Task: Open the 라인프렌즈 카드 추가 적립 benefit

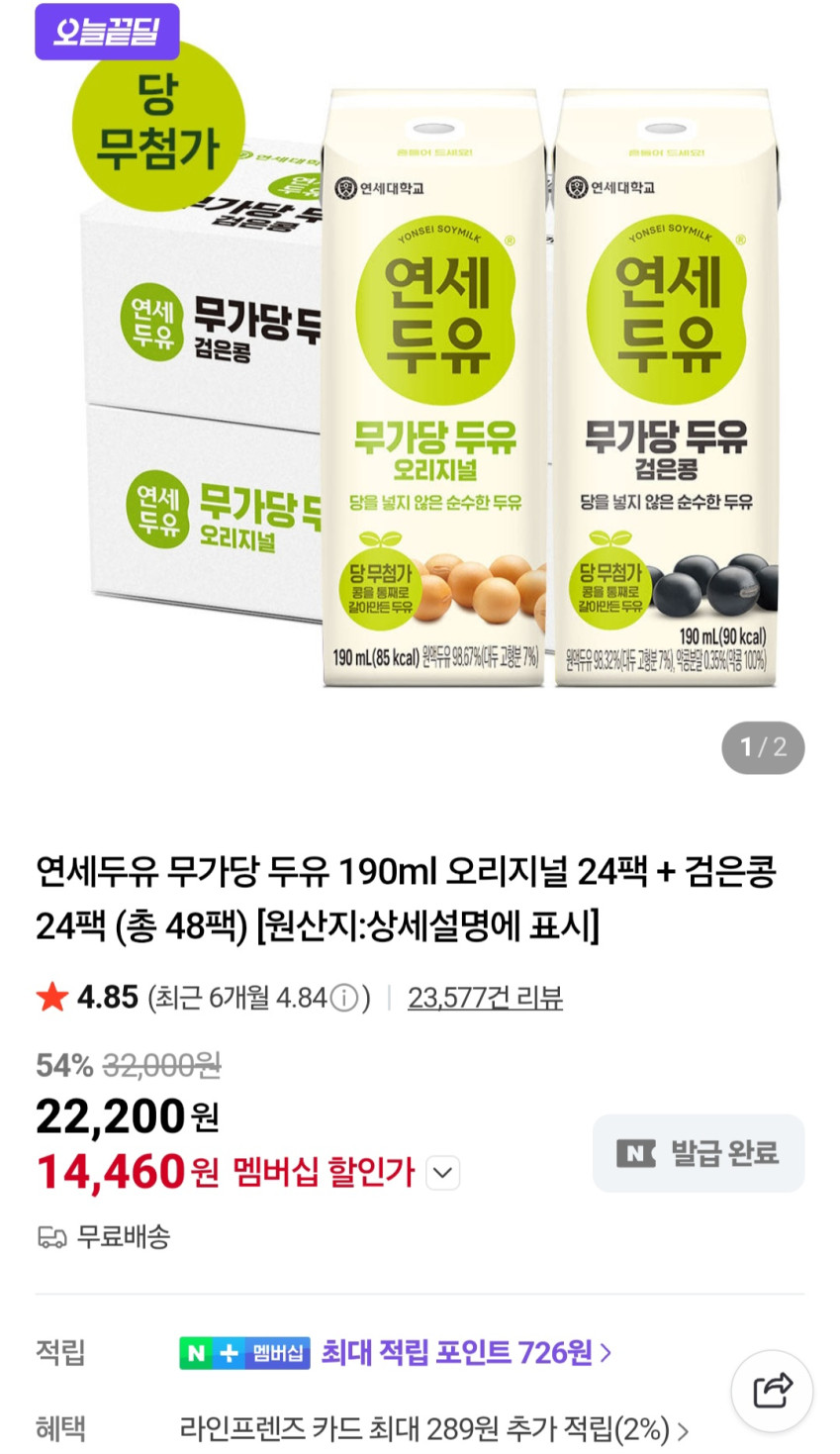Action: pyautogui.click(x=433, y=1429)
